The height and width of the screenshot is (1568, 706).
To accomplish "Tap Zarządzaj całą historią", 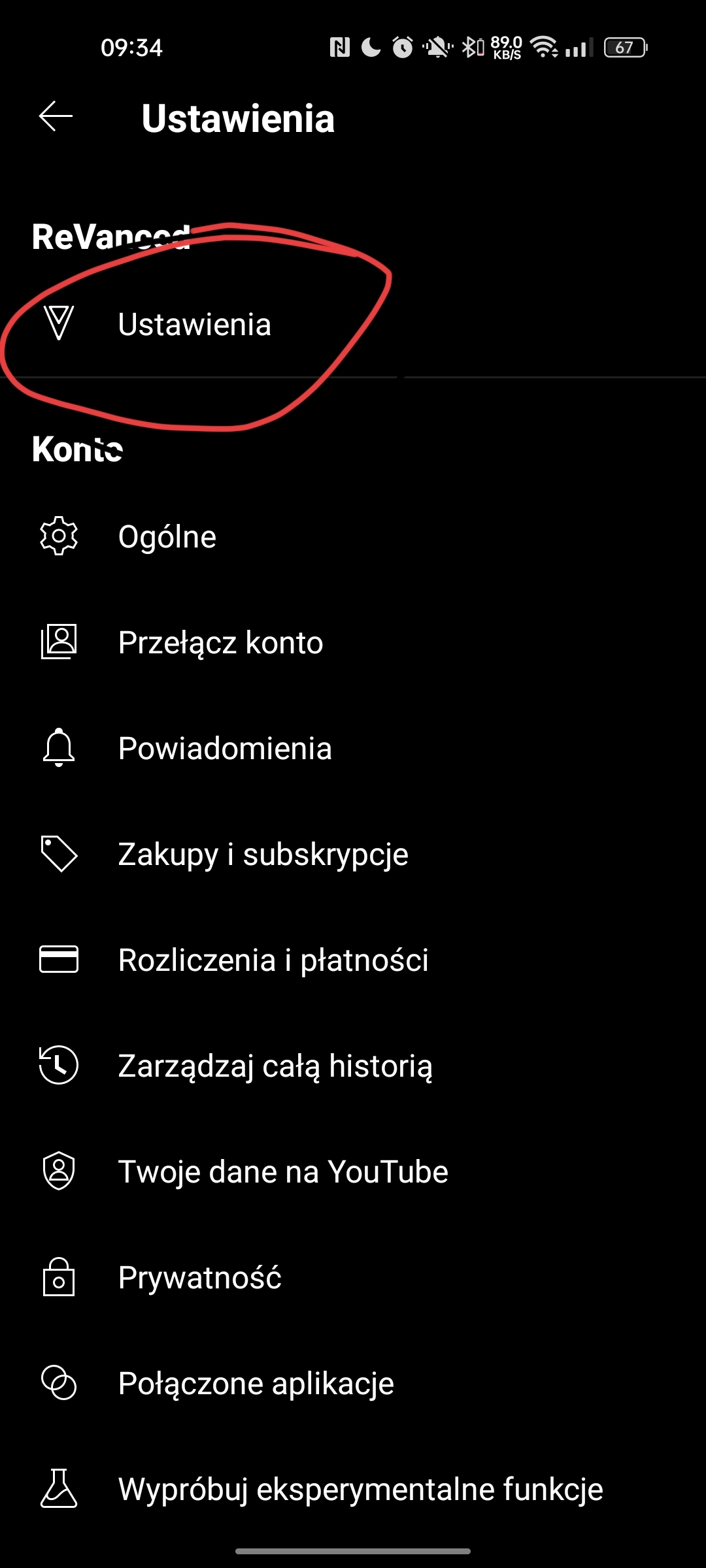I will click(x=275, y=1066).
